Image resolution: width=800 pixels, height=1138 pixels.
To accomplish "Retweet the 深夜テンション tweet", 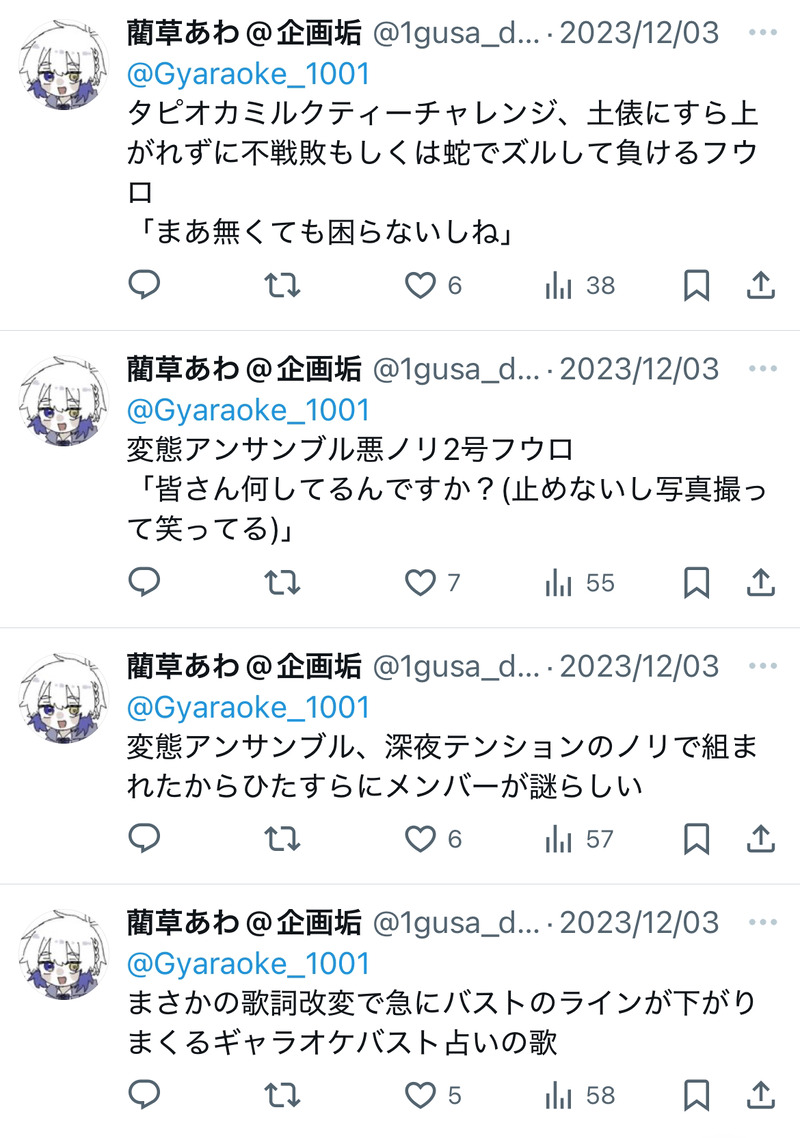I will tap(282, 838).
